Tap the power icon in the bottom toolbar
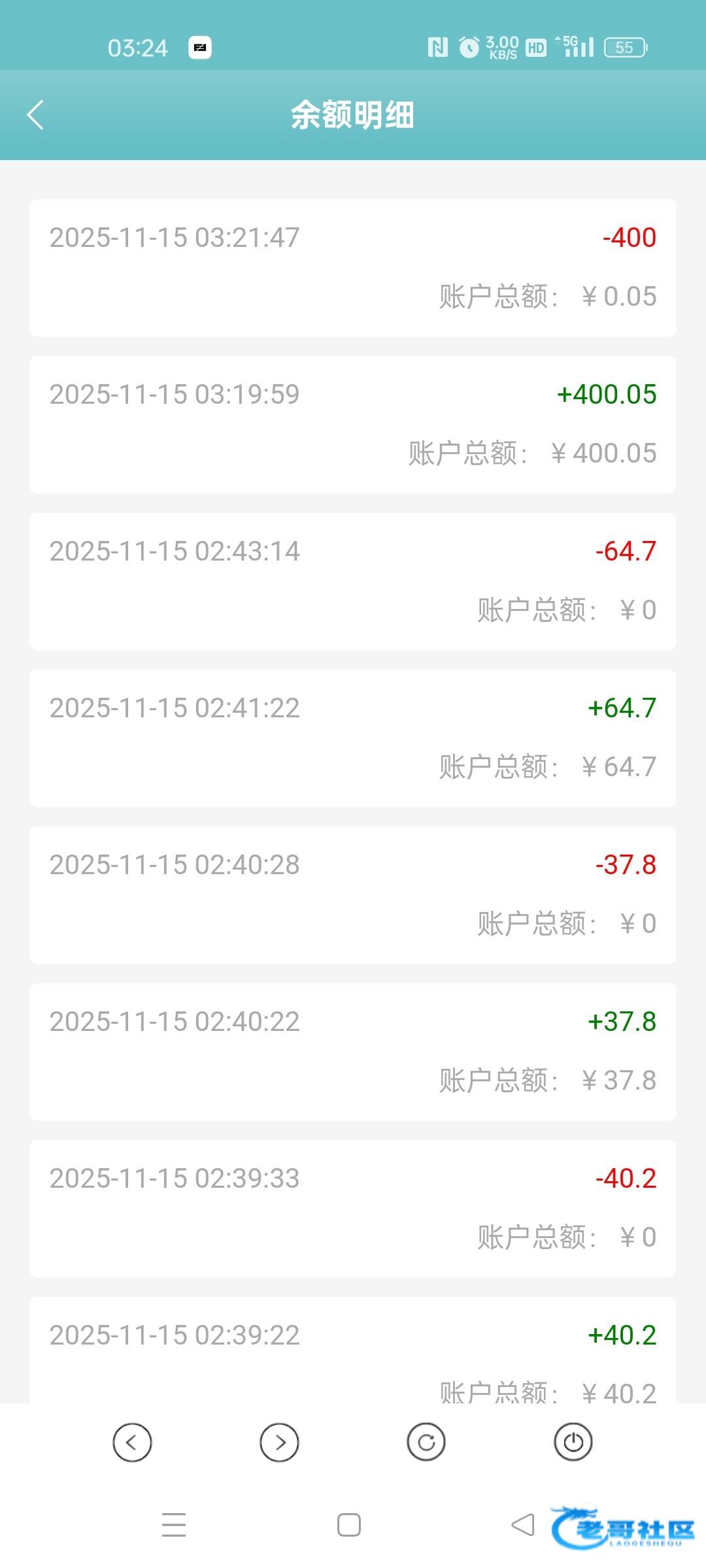 tap(573, 1442)
